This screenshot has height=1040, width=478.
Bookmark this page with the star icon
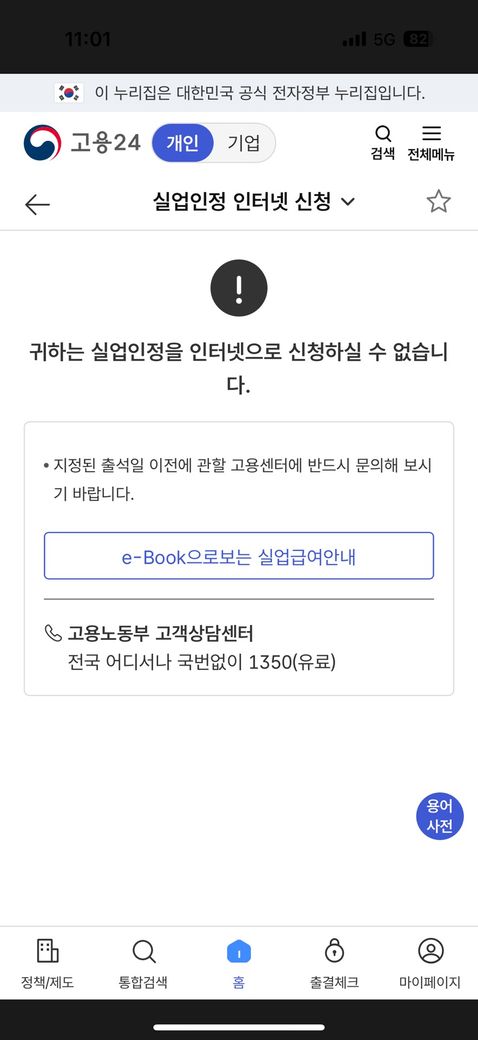tap(438, 201)
